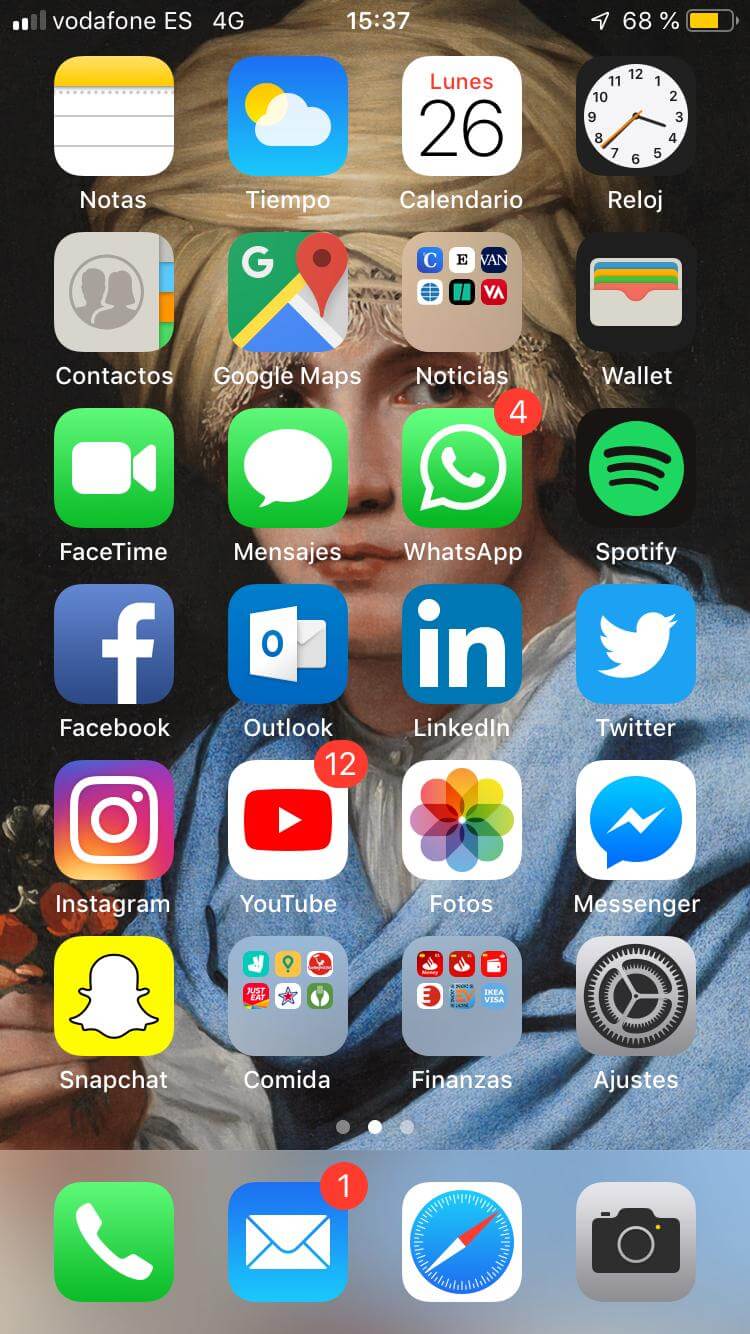Launch Safari from the dock
Viewport: 750px width, 1334px height.
(x=461, y=1242)
